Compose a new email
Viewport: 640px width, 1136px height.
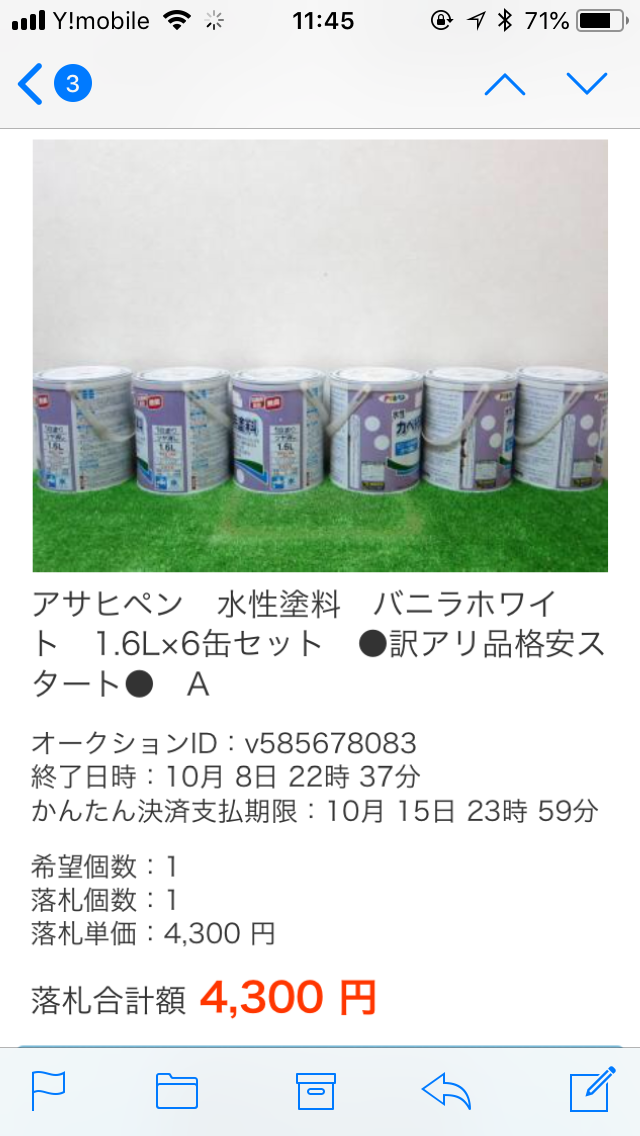tap(591, 1090)
